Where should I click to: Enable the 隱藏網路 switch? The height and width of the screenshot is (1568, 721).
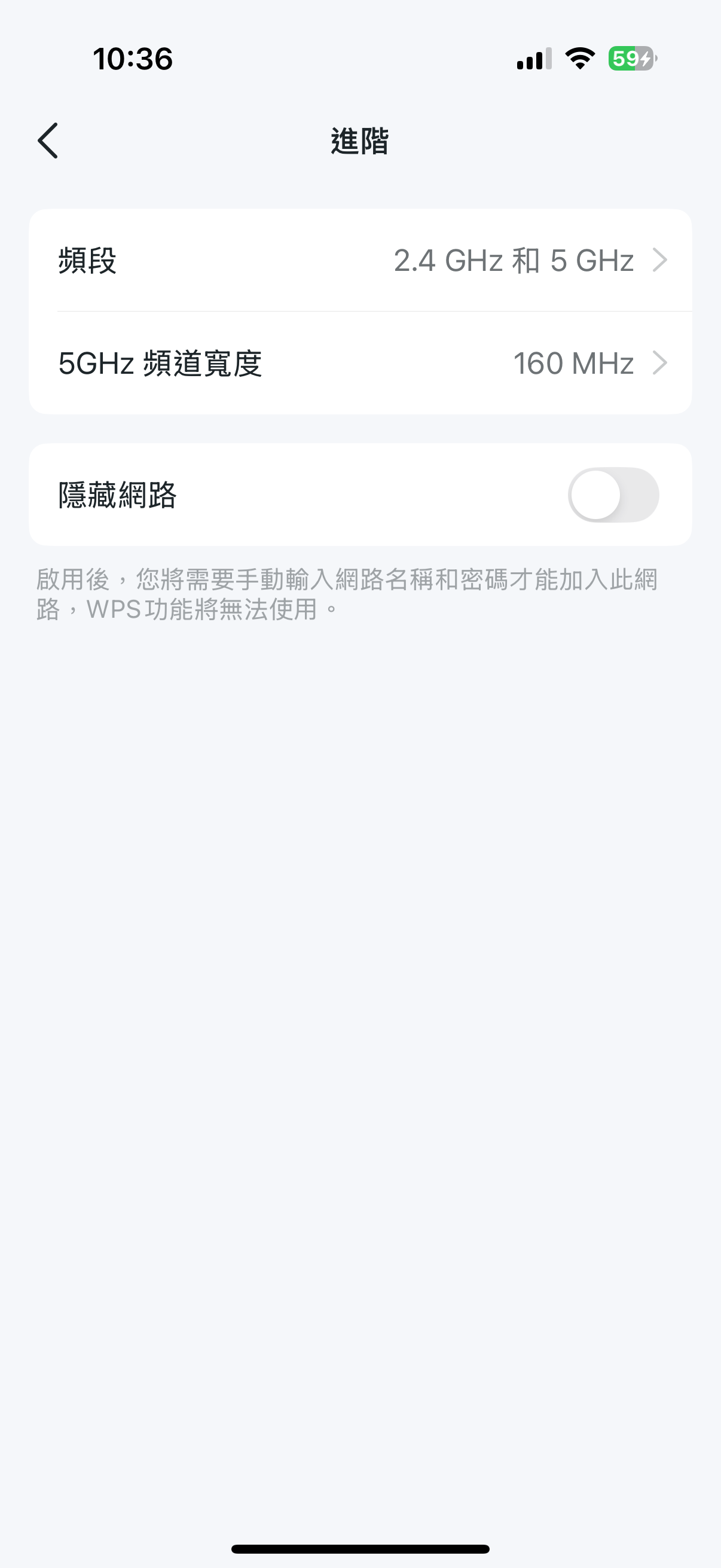(613, 495)
